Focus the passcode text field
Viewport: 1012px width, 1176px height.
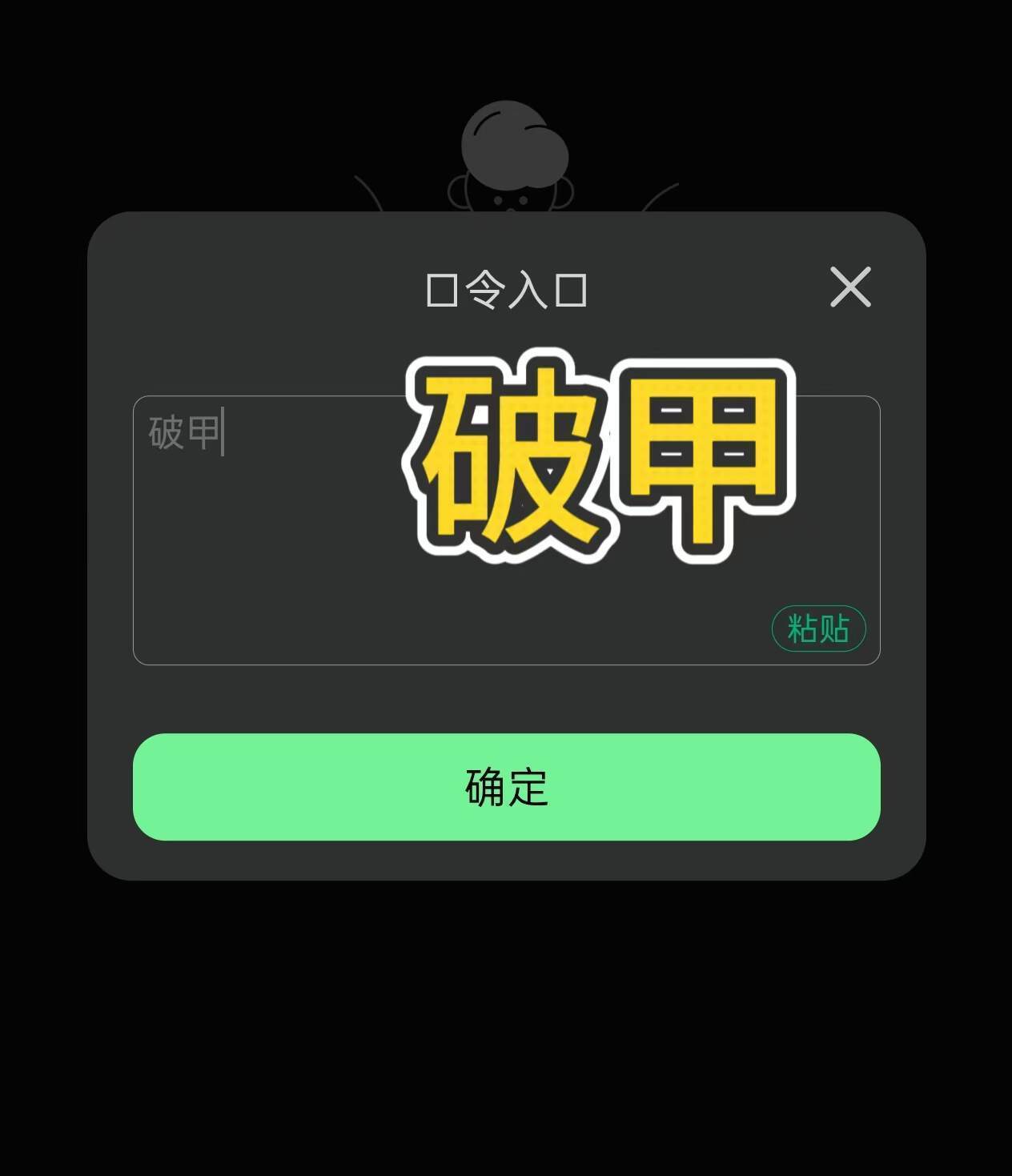[x=506, y=530]
